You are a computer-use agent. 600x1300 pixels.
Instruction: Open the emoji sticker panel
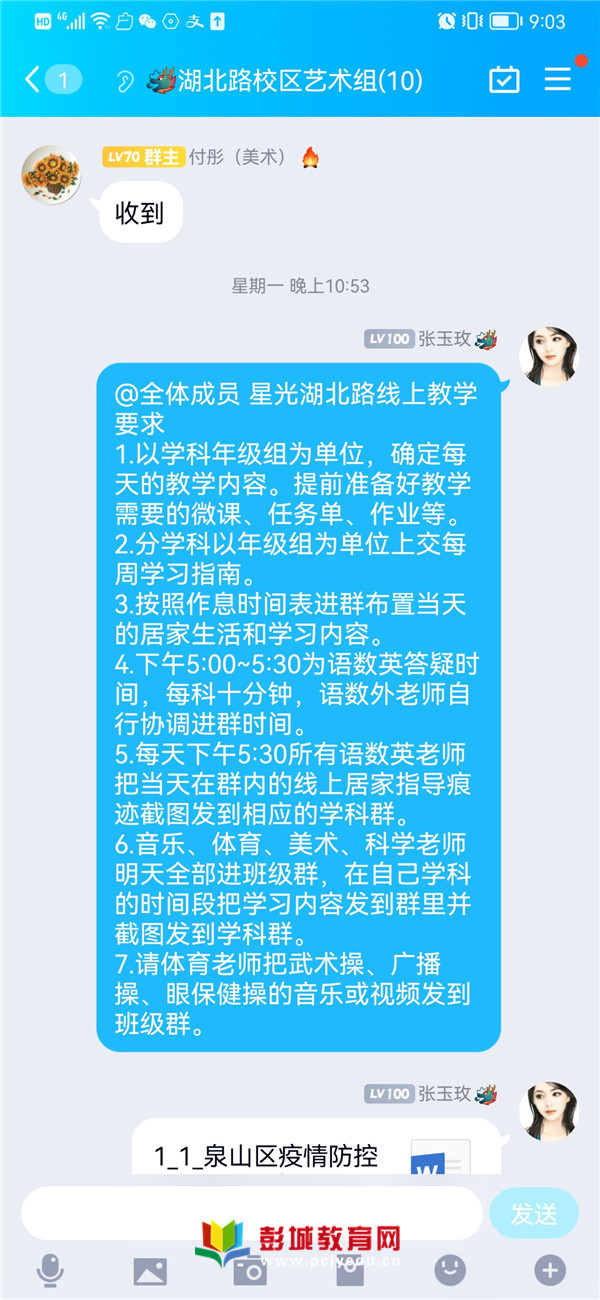(450, 1270)
